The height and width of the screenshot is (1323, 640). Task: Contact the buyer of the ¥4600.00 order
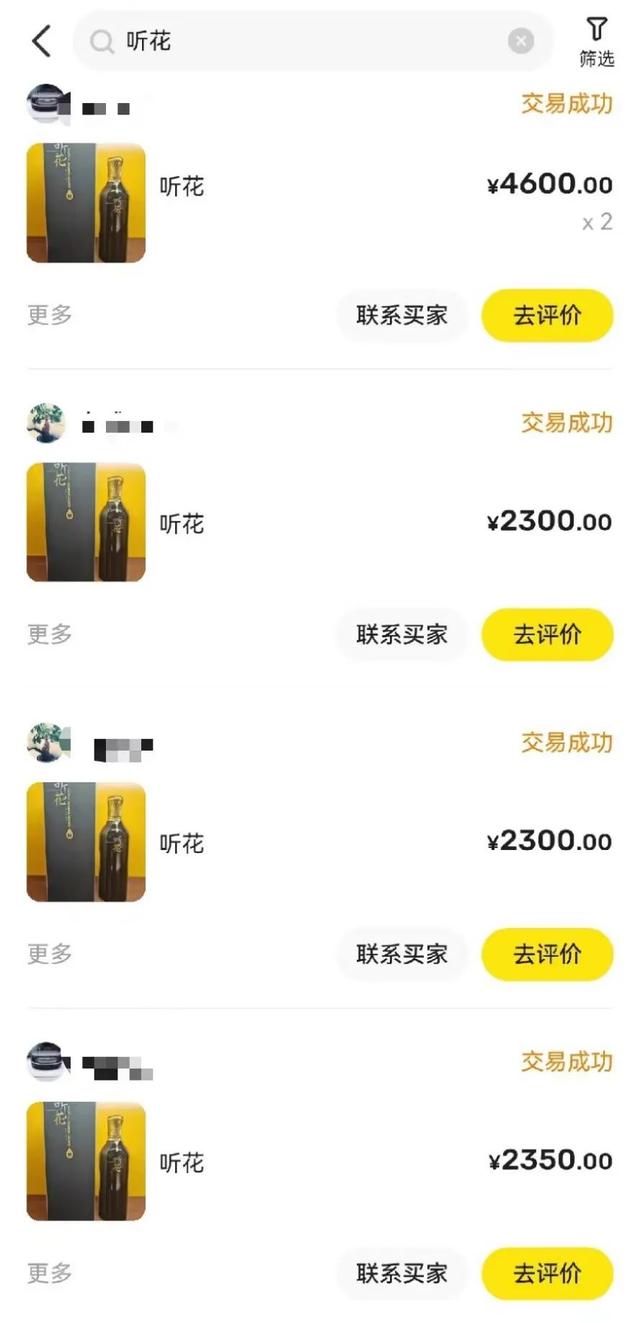point(402,316)
